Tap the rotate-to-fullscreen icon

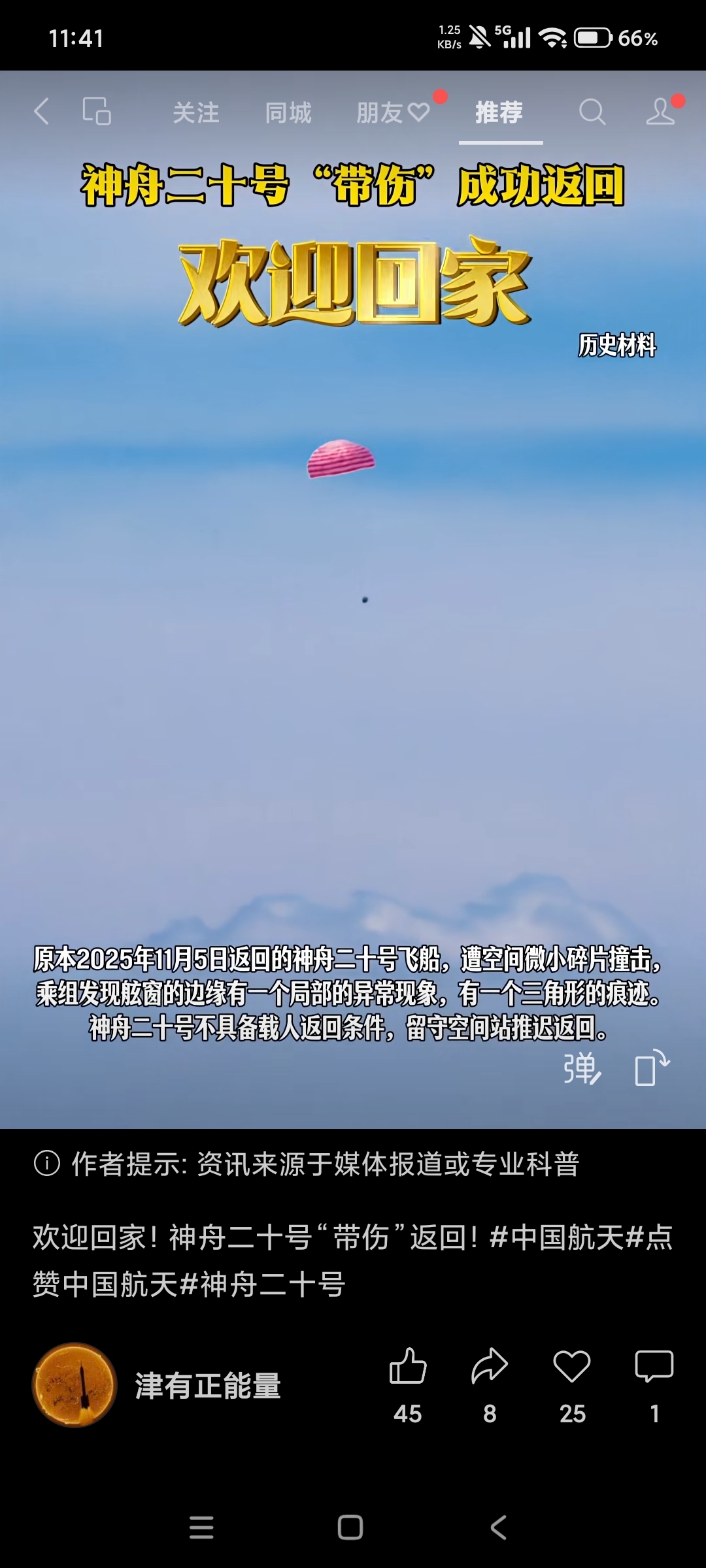(652, 1068)
